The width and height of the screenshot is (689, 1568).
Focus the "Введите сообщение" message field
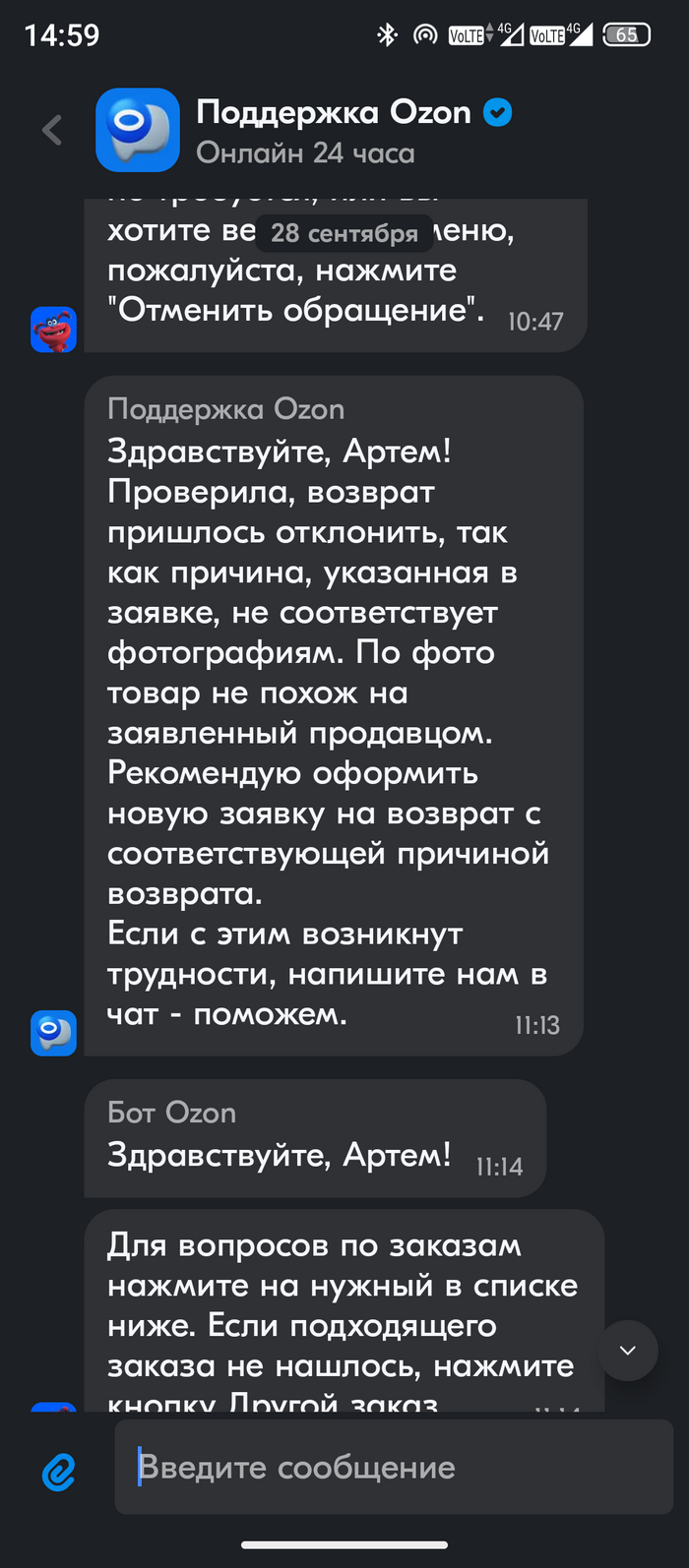point(394,1467)
